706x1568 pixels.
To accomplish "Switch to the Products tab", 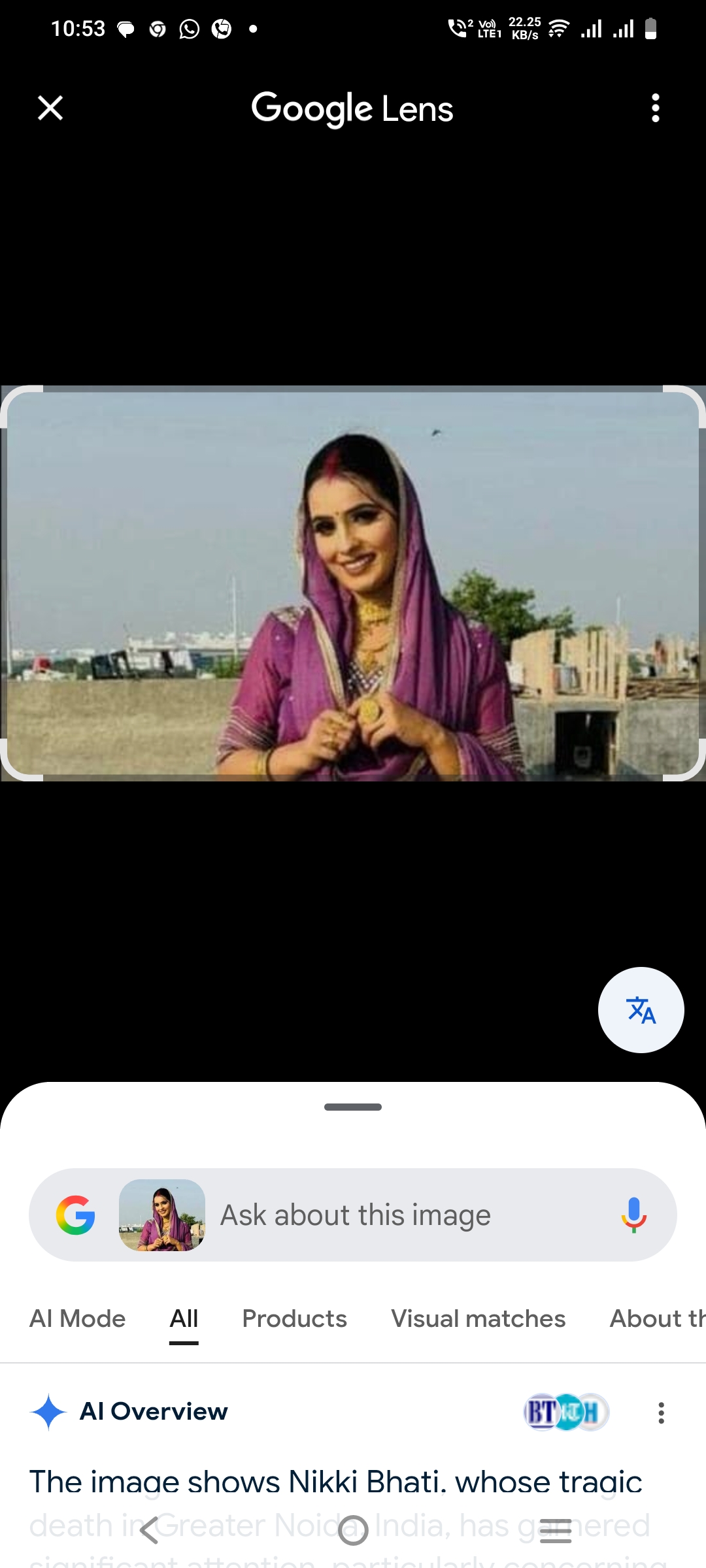I will point(294,1318).
